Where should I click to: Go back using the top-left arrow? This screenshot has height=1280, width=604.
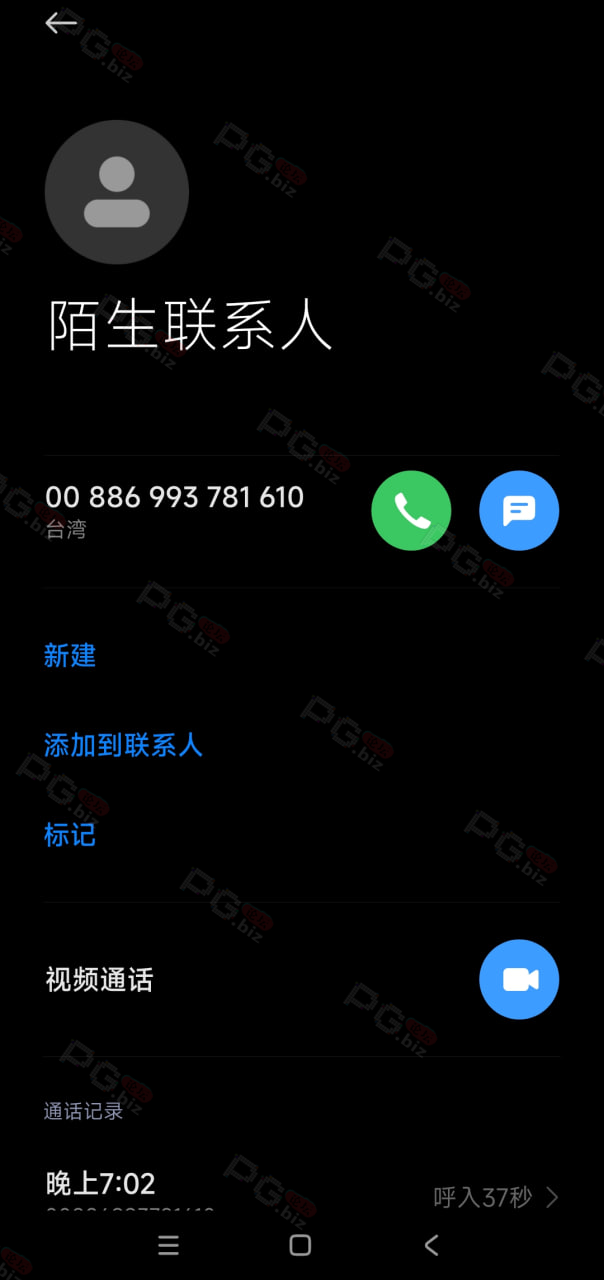tap(61, 23)
